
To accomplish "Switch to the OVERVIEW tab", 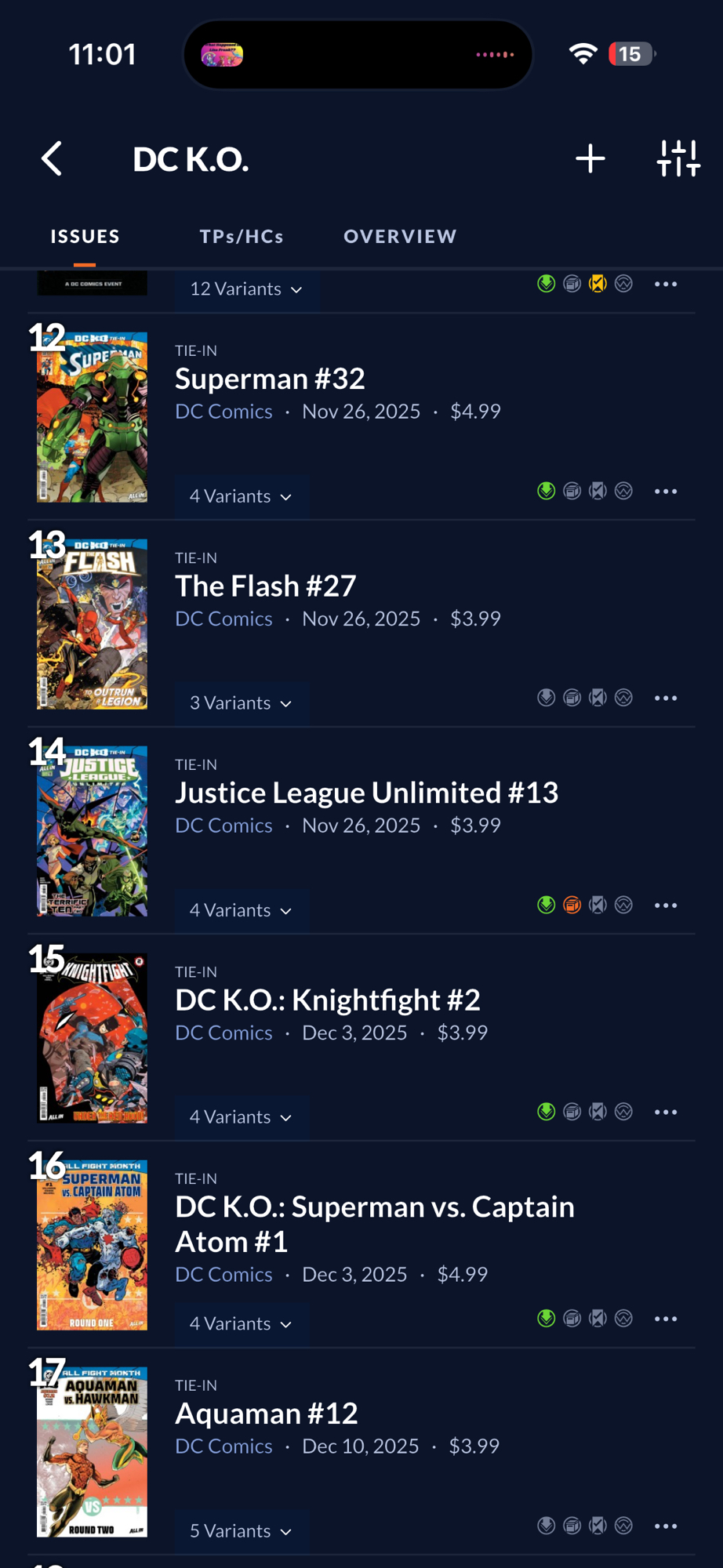I will [400, 237].
